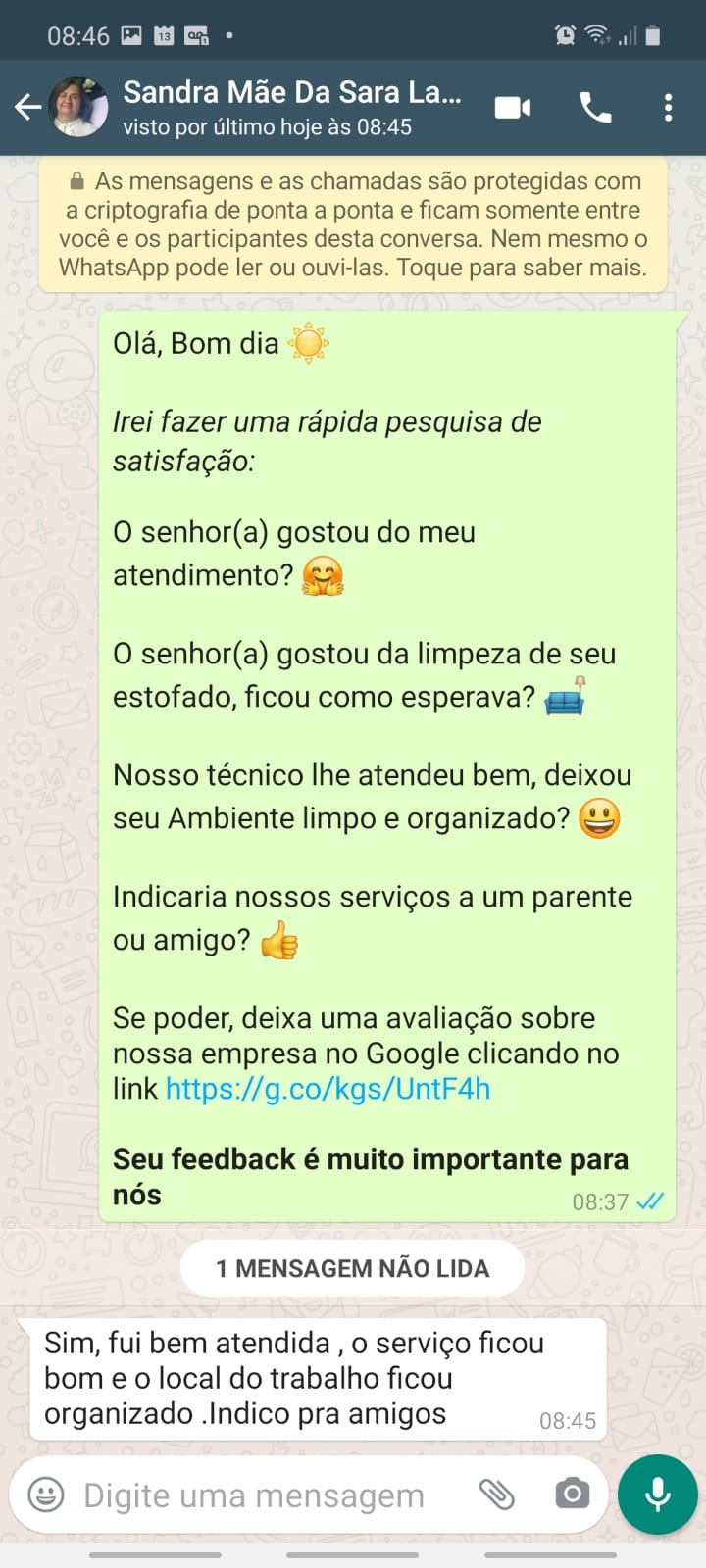Open the emoji picker
This screenshot has height=1568, width=706.
coord(45,1494)
